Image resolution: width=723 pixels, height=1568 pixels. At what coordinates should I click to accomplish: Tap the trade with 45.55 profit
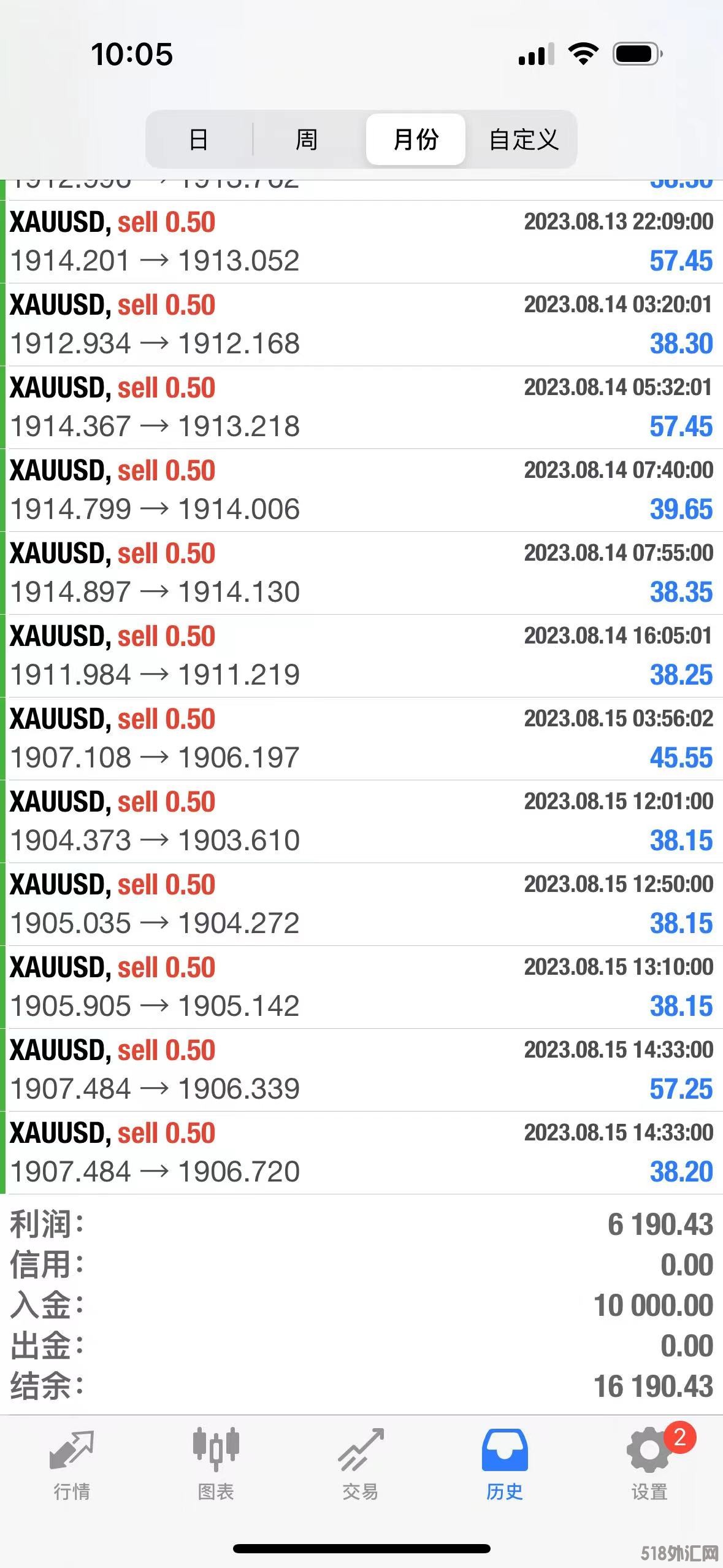[362, 739]
